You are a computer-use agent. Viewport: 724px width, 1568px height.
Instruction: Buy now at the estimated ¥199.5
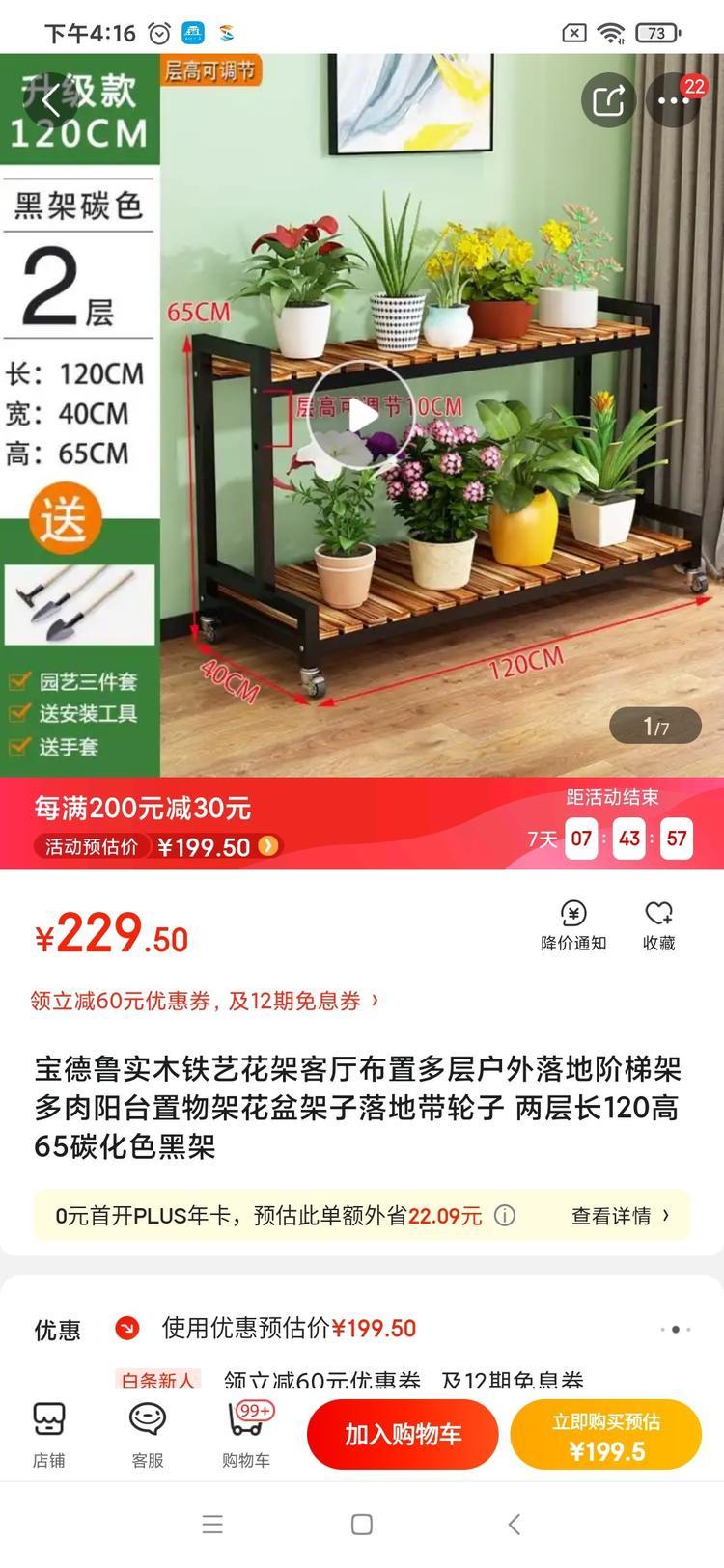605,1435
